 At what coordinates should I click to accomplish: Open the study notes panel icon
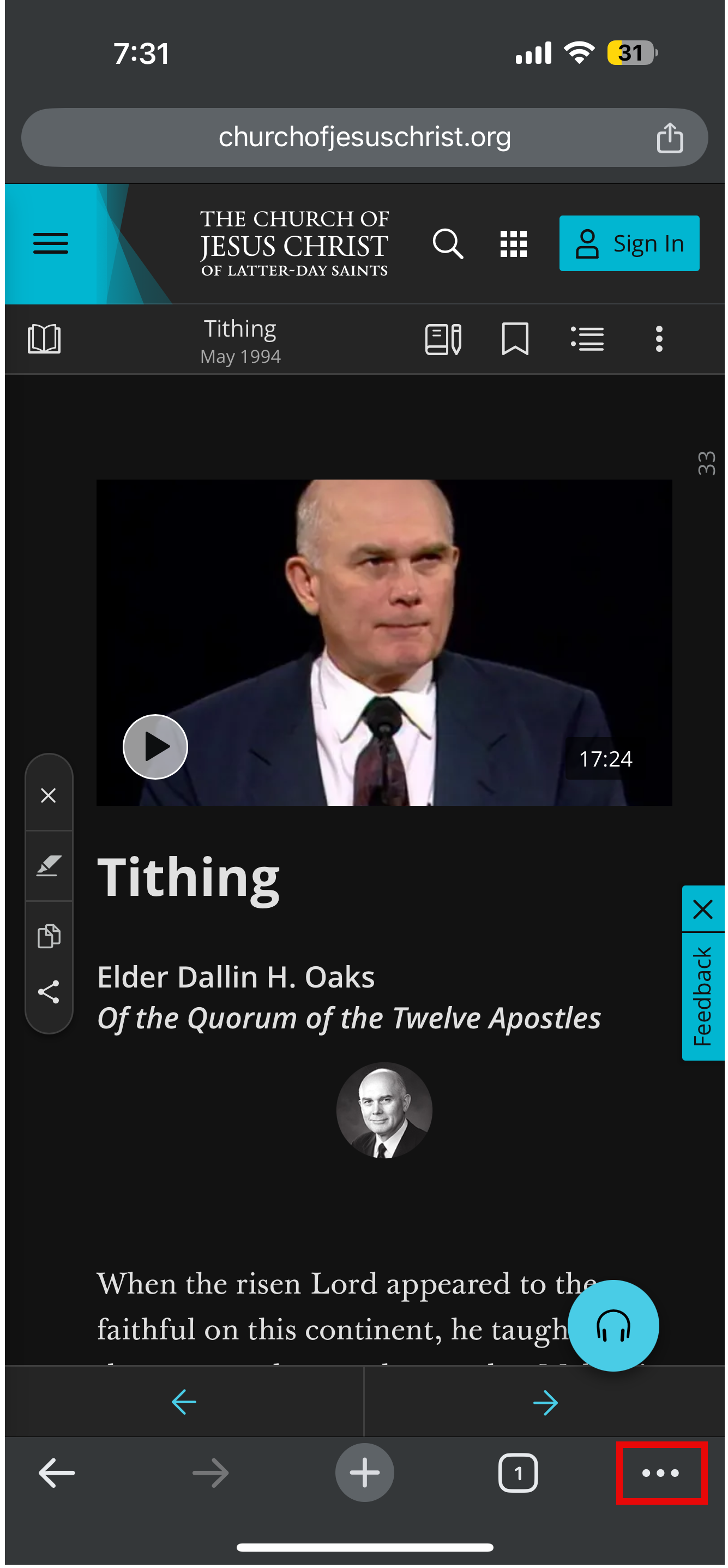click(443, 339)
